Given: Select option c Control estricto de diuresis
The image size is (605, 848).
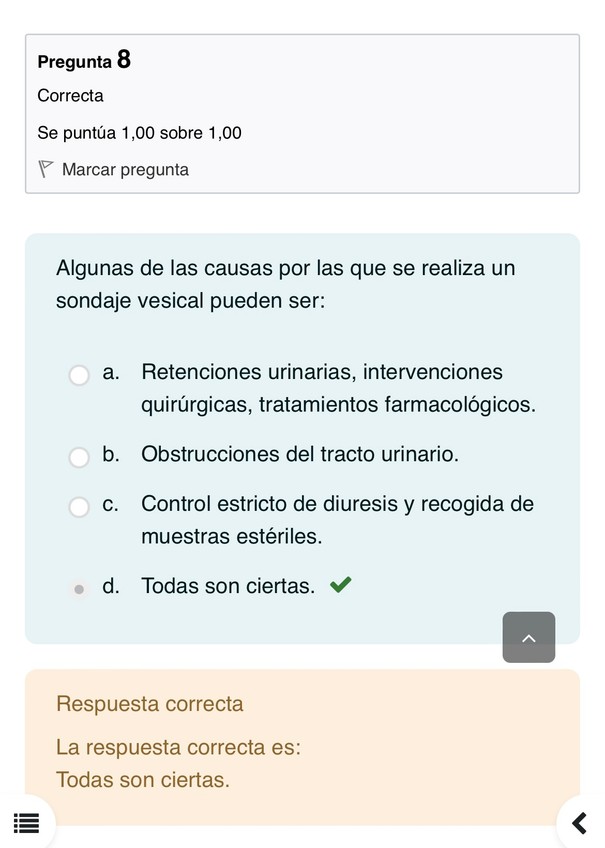Looking at the screenshot, I should click(x=79, y=507).
